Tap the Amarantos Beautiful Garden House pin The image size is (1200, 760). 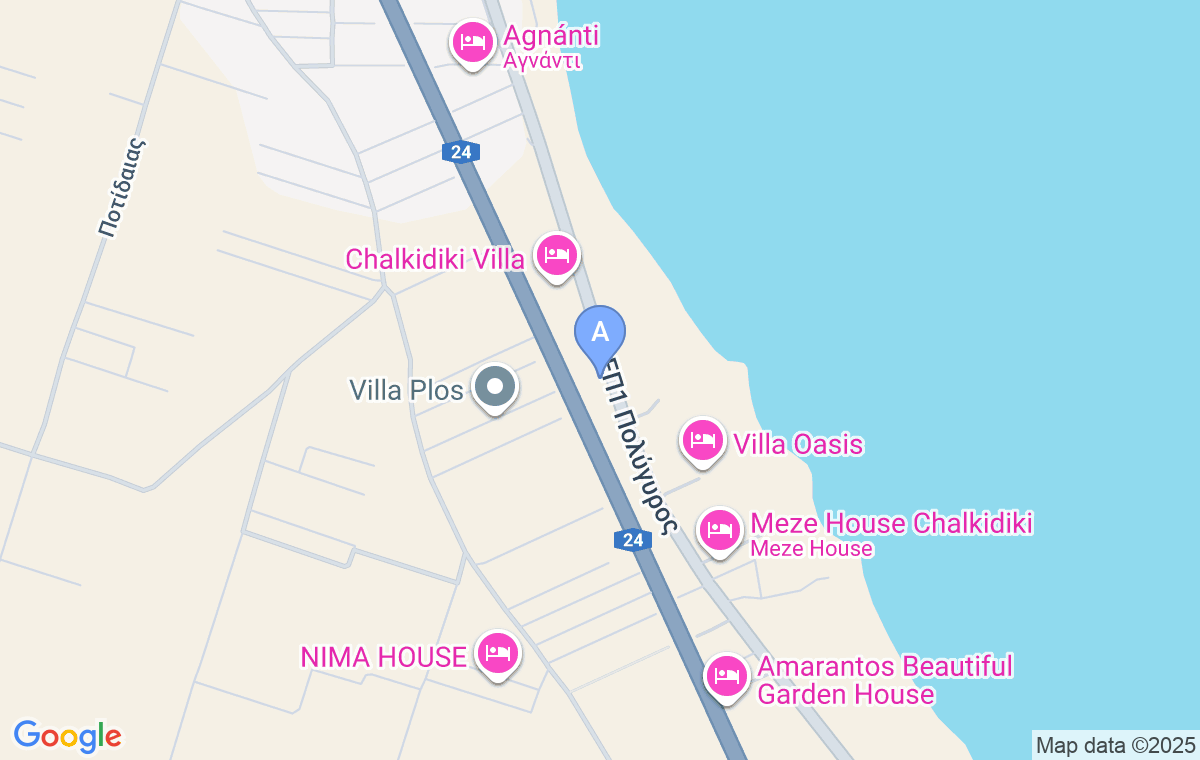[727, 677]
